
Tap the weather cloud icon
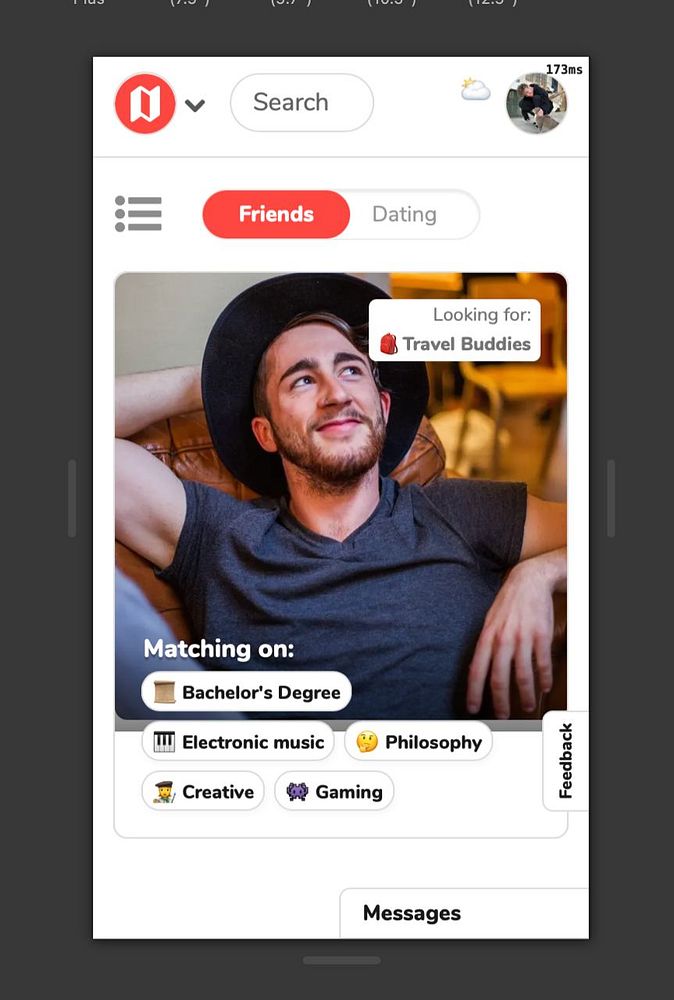[x=475, y=90]
